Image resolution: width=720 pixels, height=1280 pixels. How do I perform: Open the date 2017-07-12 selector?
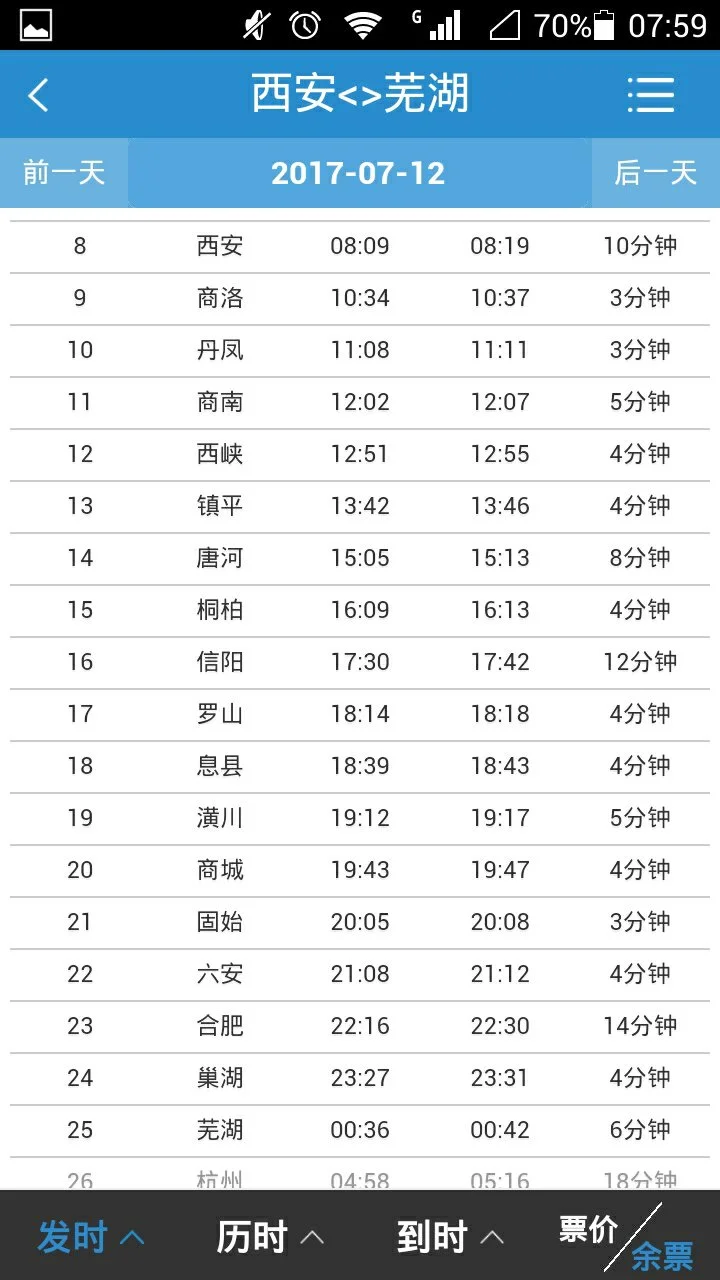click(359, 172)
